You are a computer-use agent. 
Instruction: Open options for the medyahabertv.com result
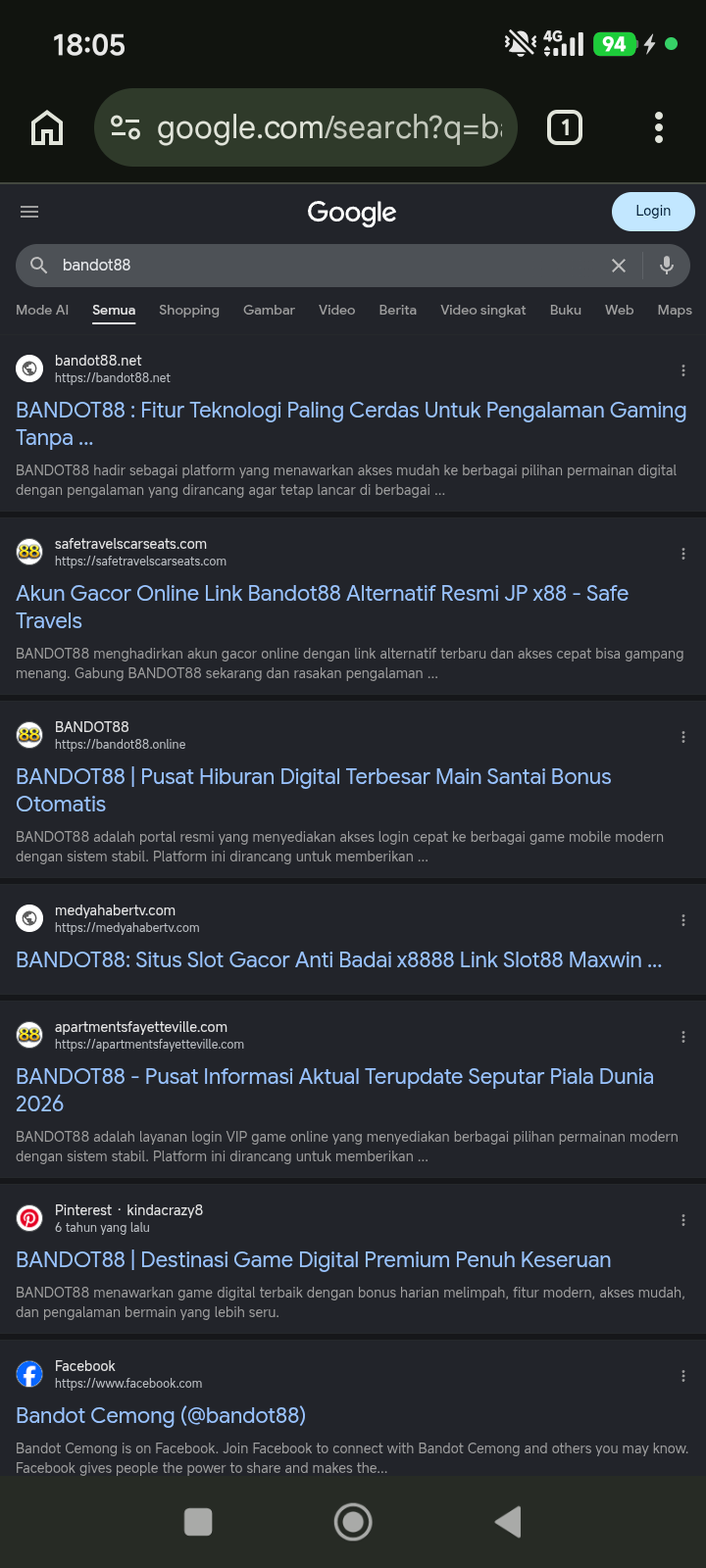[683, 920]
